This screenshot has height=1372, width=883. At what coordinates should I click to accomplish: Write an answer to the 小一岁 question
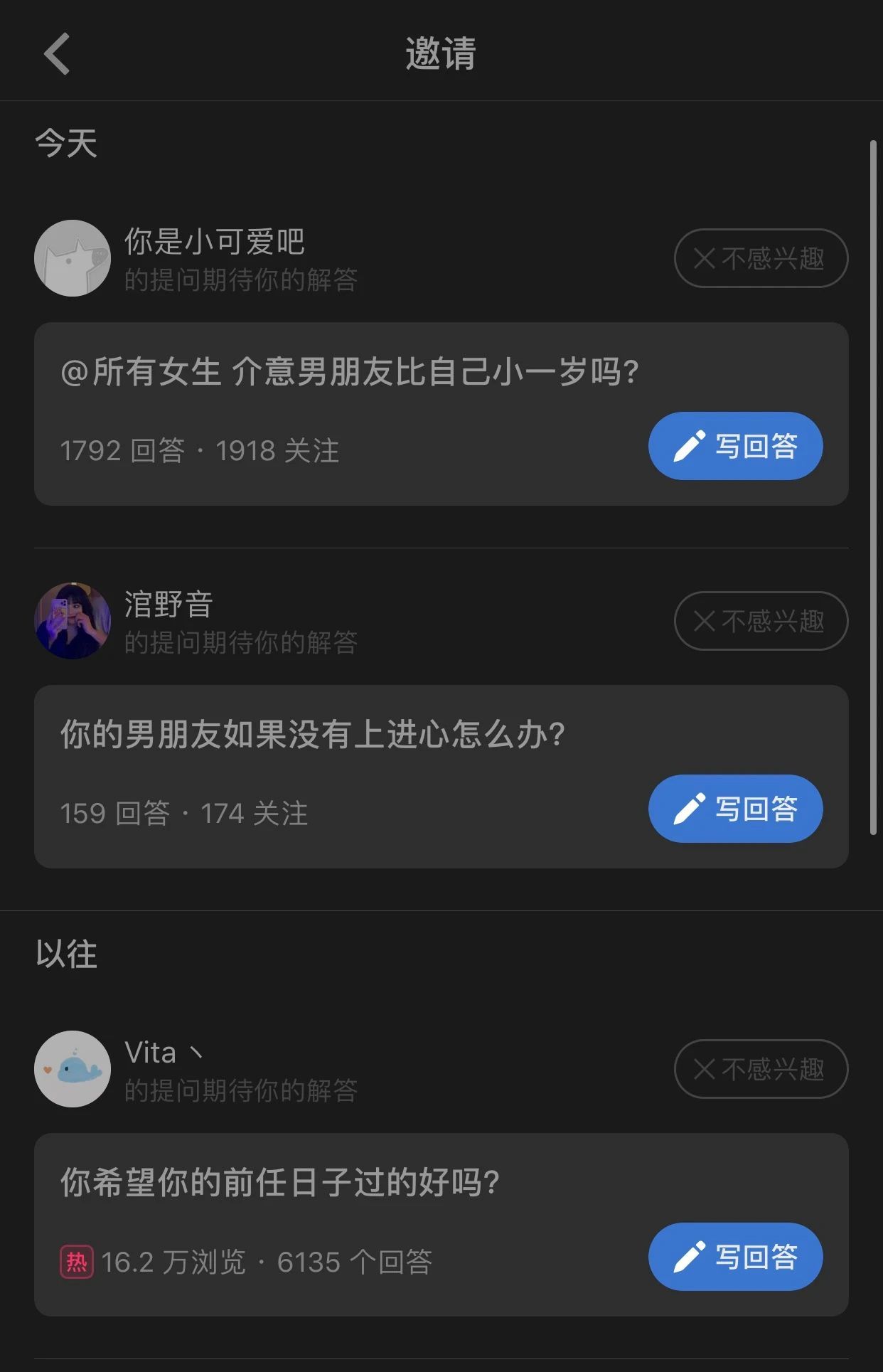point(735,447)
